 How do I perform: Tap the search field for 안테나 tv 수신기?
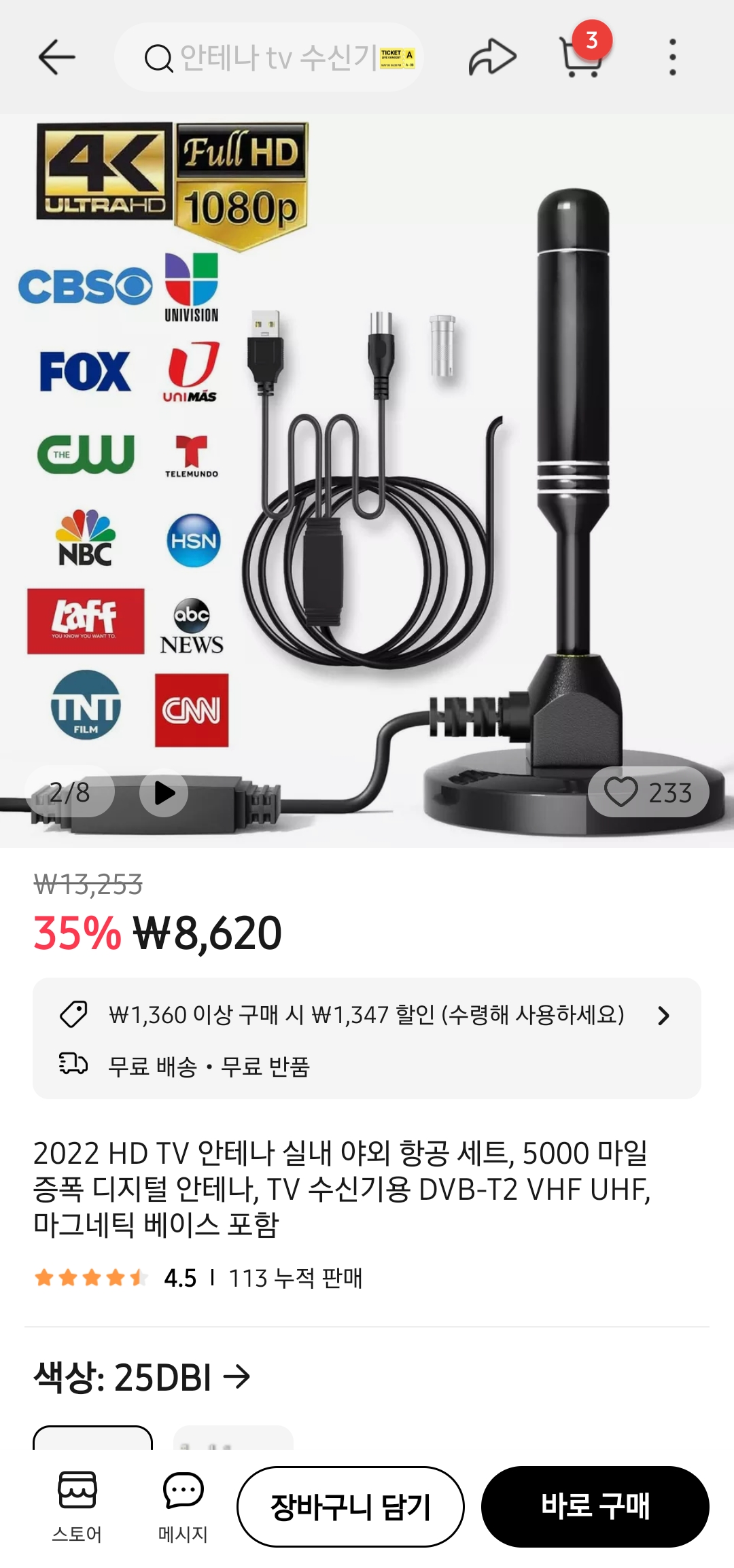click(268, 58)
